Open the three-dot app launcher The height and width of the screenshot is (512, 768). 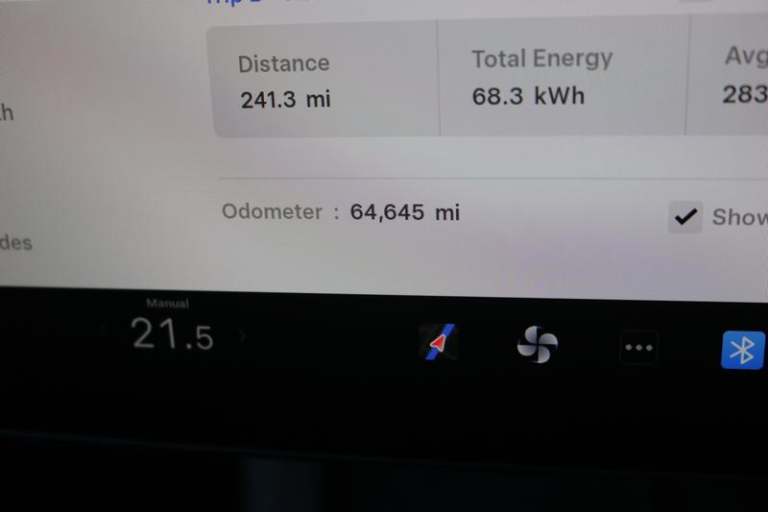pos(638,347)
